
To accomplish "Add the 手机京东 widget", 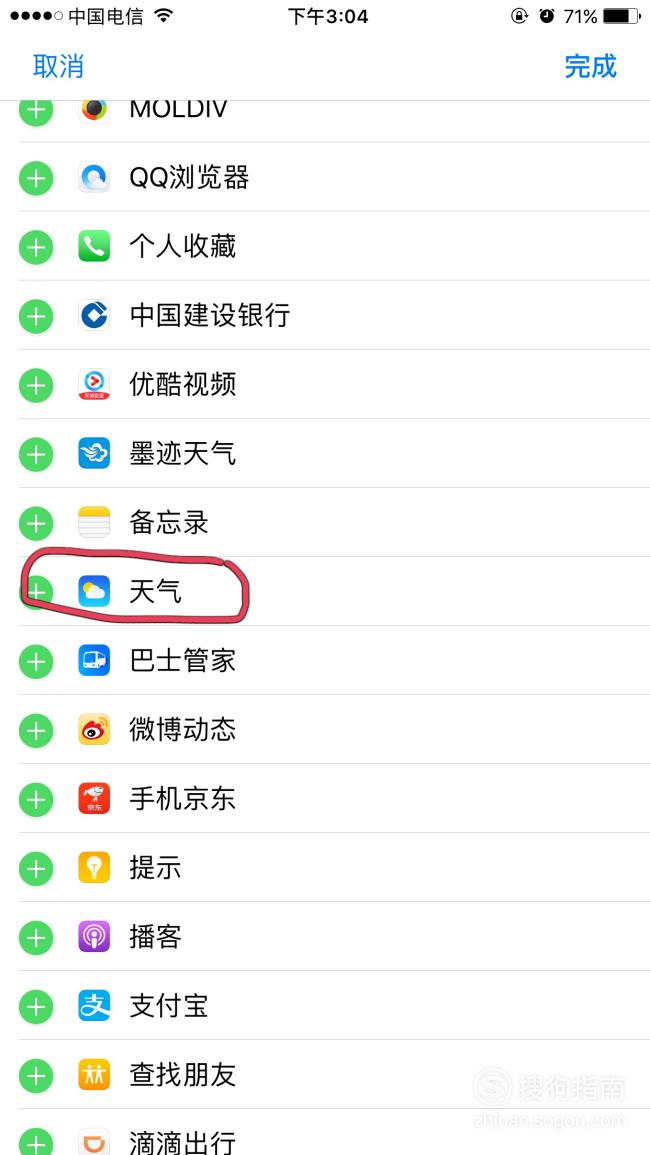I will point(36,800).
